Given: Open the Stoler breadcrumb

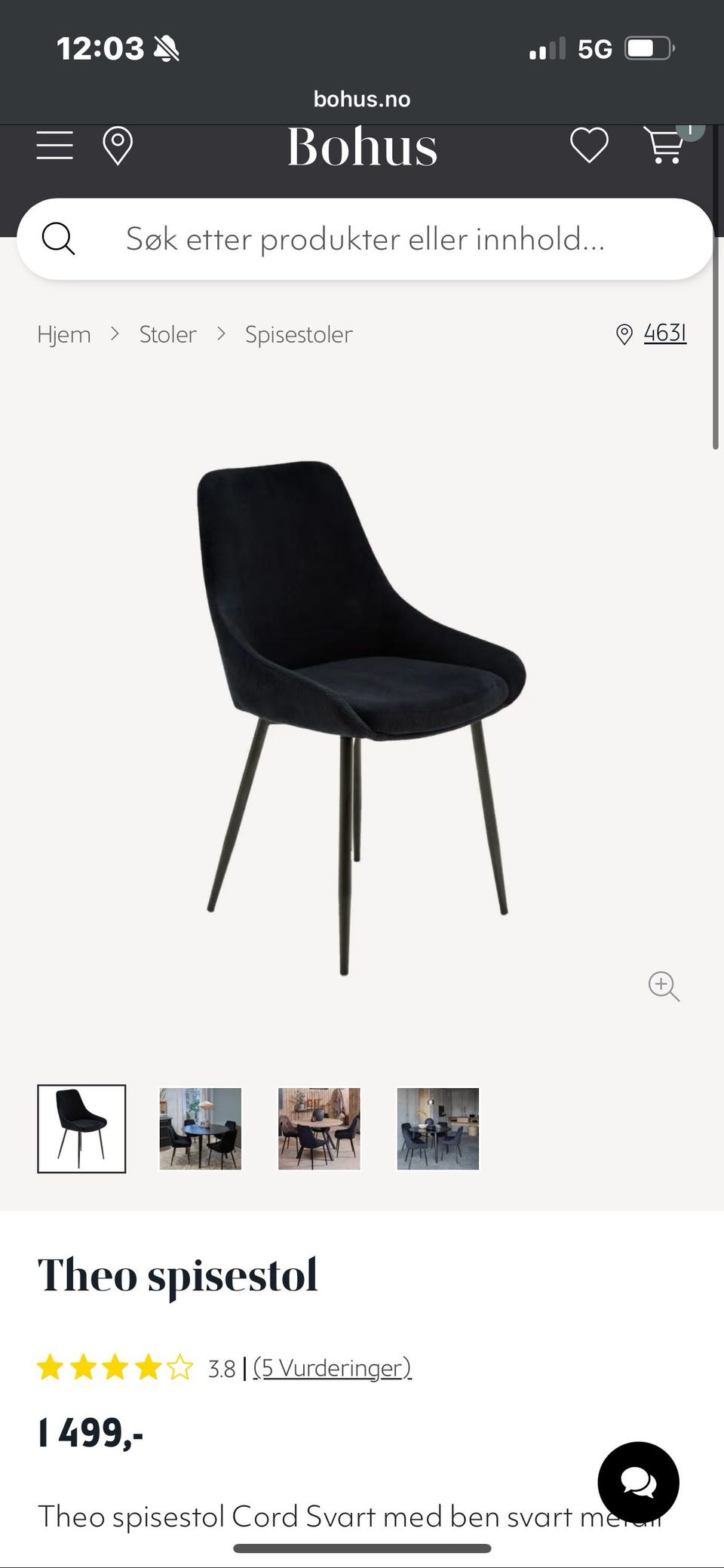Looking at the screenshot, I should click(167, 334).
